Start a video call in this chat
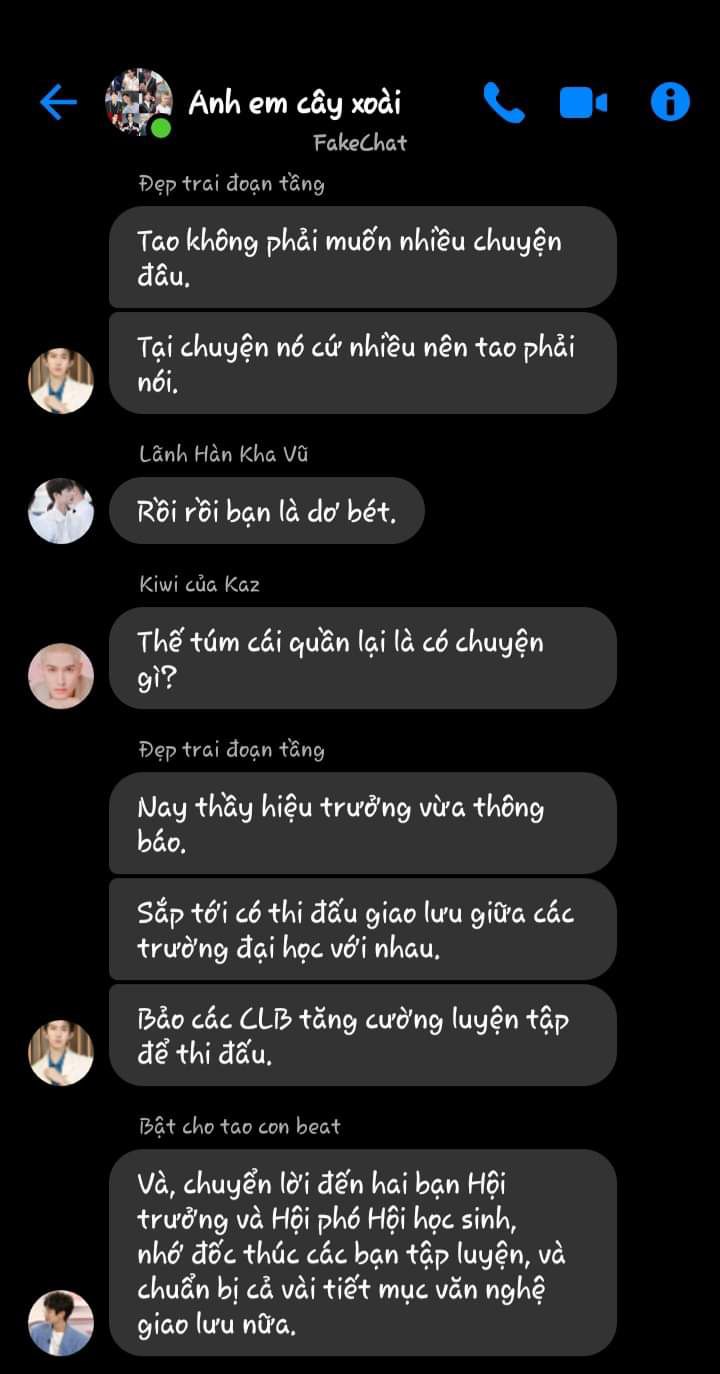 pos(583,102)
